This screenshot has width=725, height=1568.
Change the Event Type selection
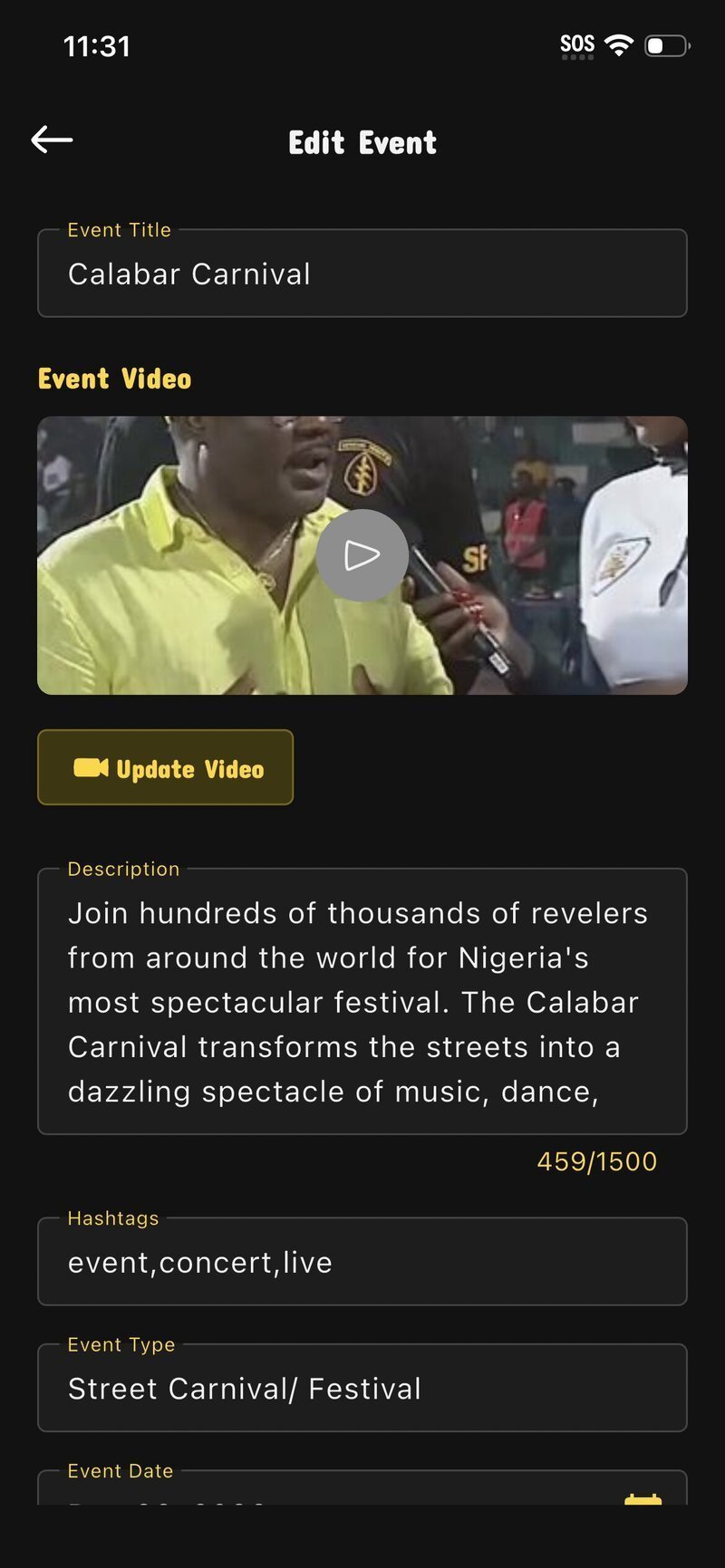click(x=362, y=1389)
